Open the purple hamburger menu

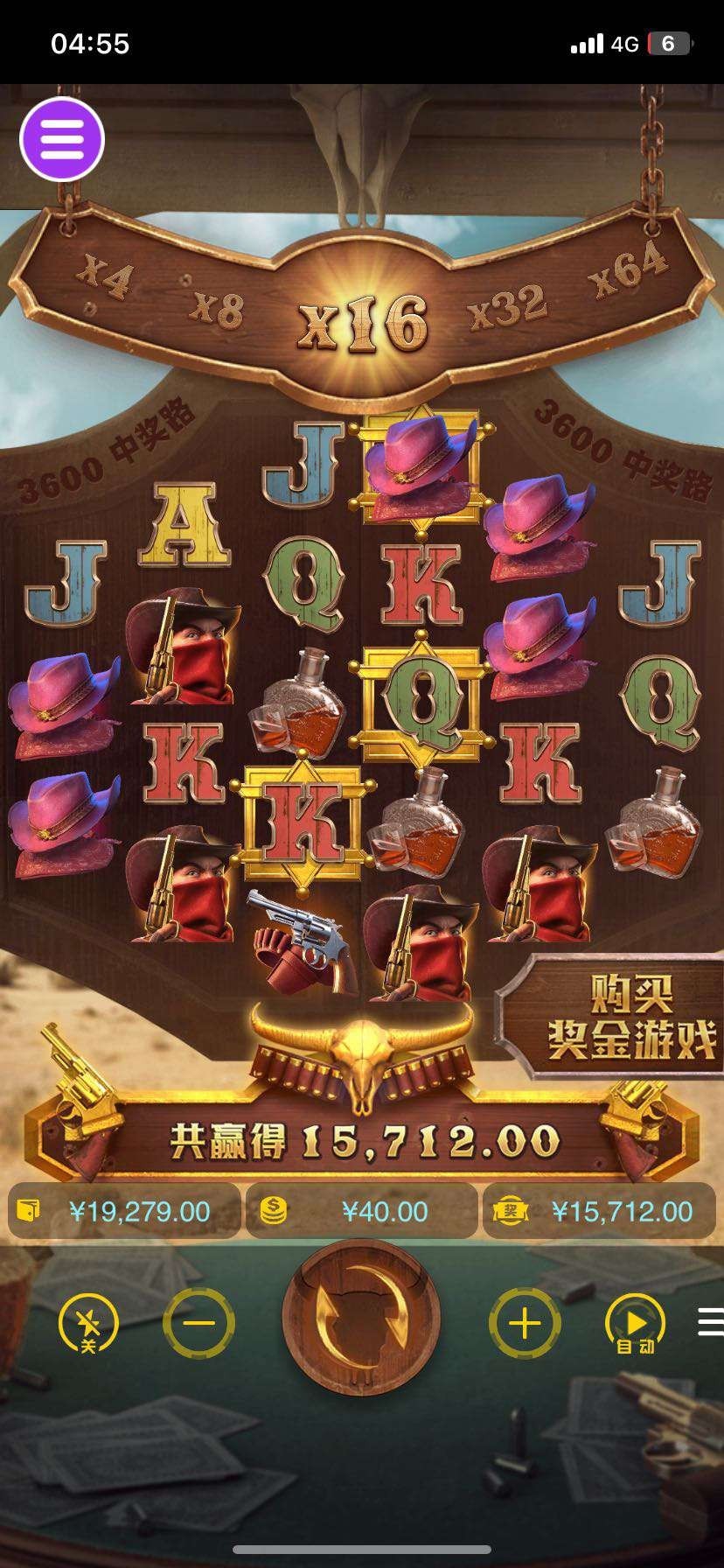pyautogui.click(x=61, y=140)
